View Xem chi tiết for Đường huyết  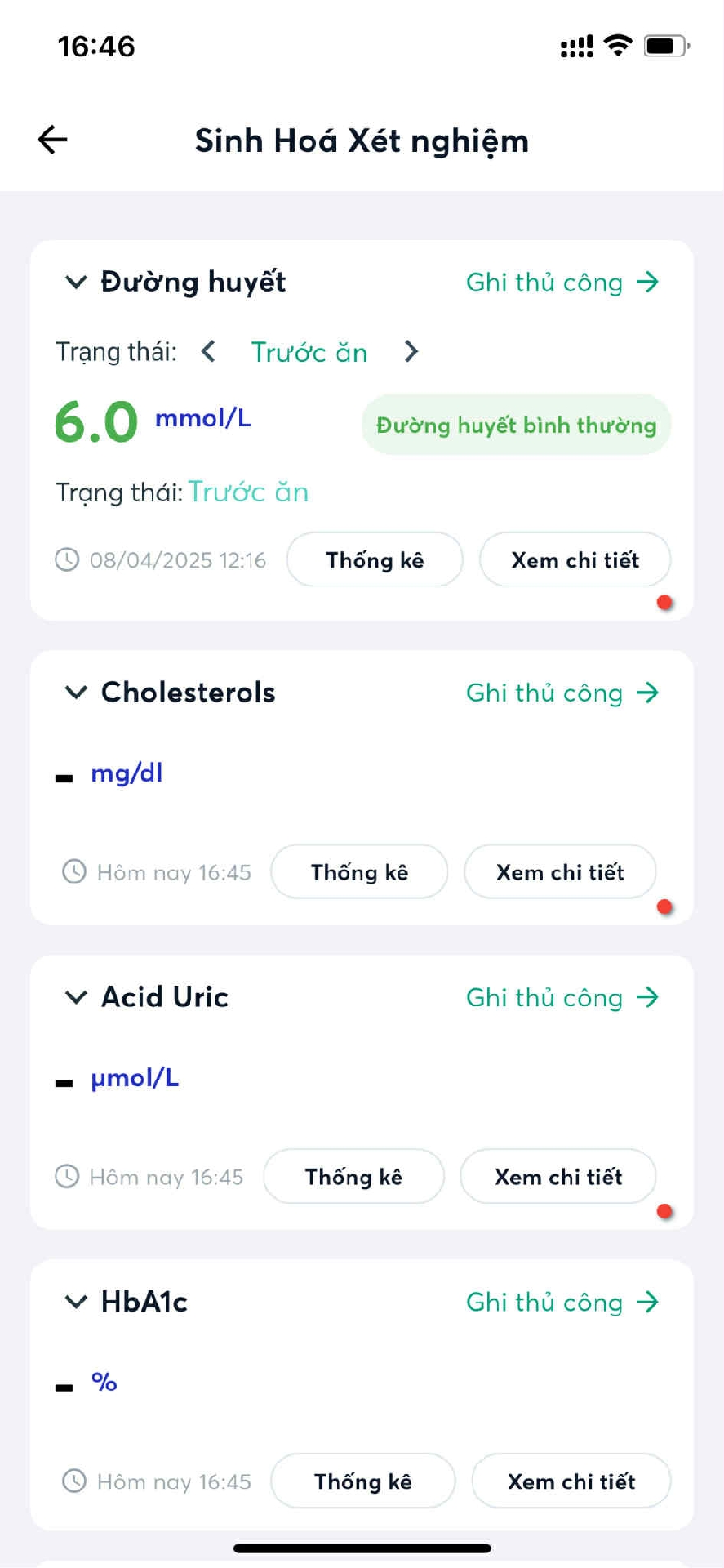click(575, 559)
